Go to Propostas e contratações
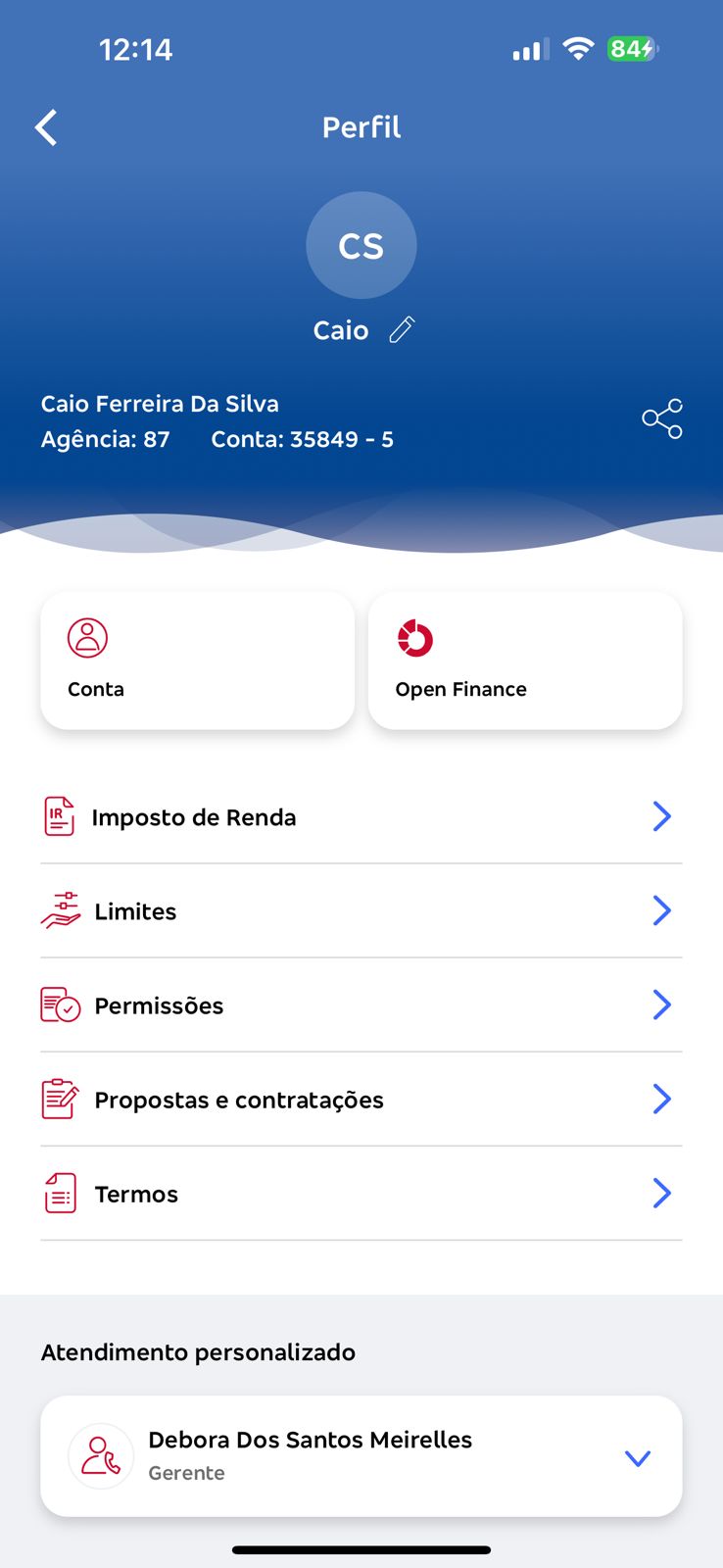The height and width of the screenshot is (1568, 723). (361, 1100)
